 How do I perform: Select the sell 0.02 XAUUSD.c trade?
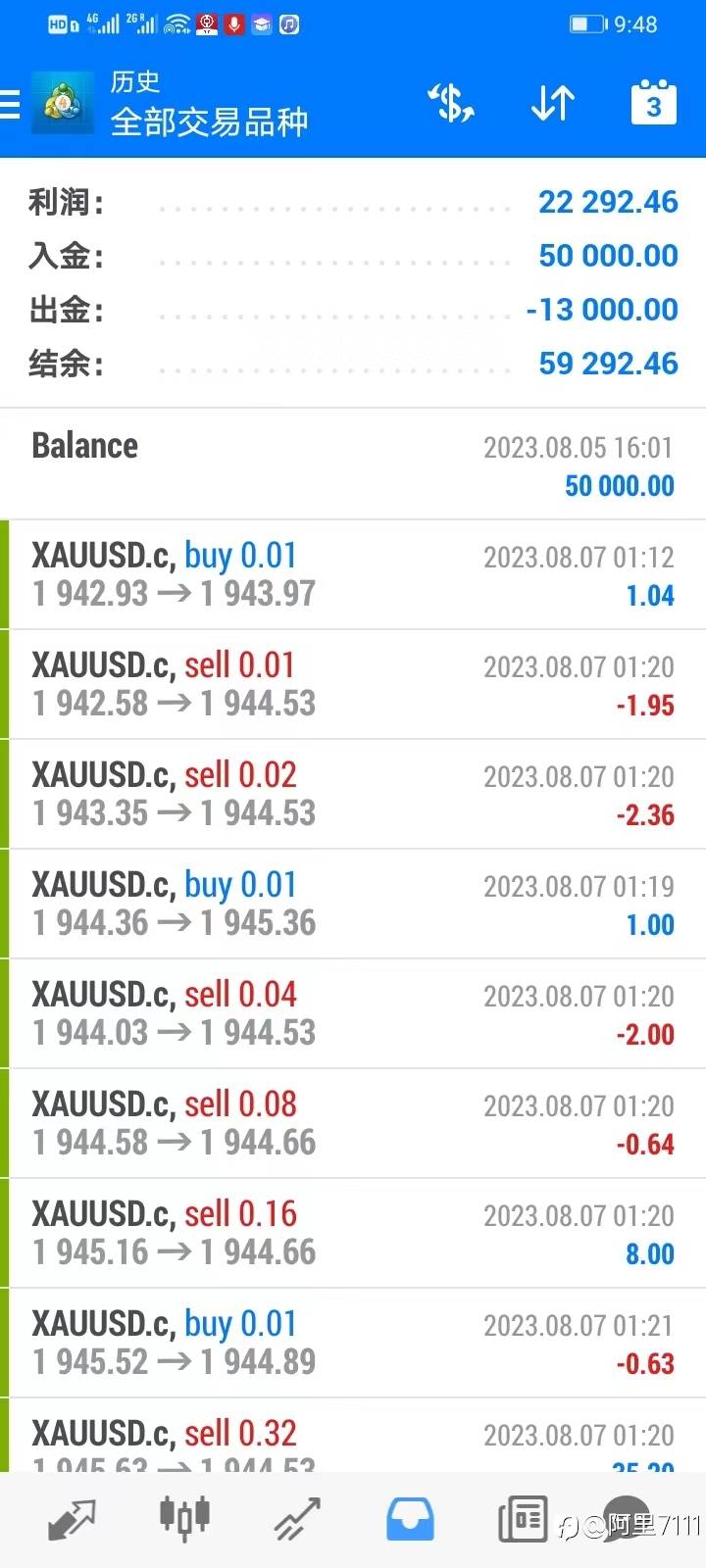[x=353, y=794]
